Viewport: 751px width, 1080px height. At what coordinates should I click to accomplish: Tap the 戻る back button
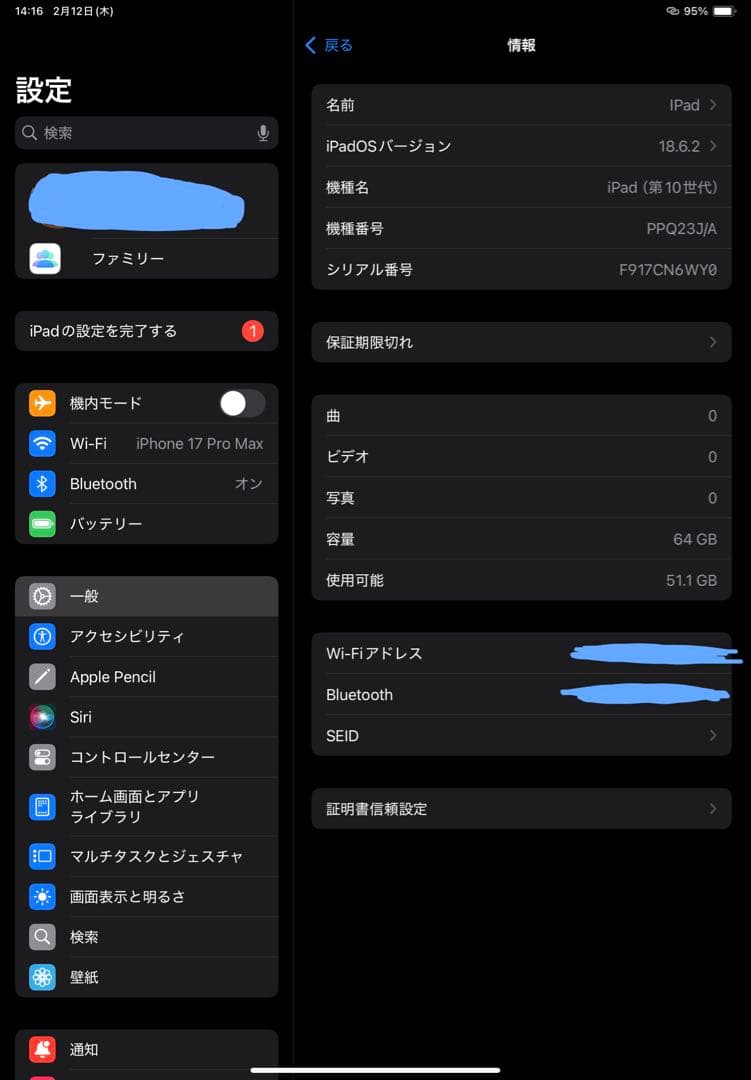(x=328, y=45)
